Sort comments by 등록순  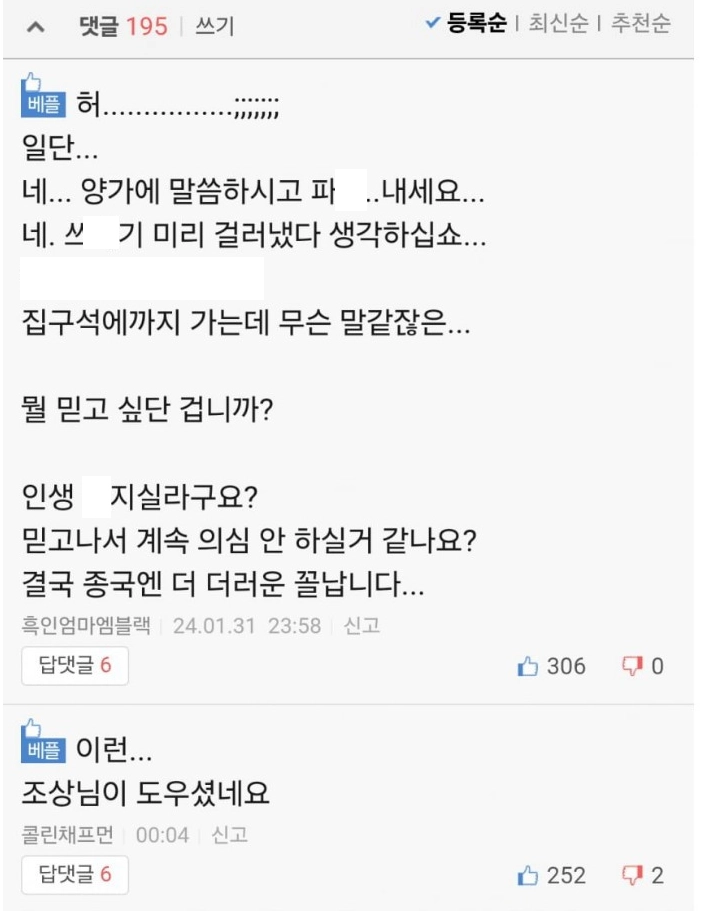click(x=466, y=24)
